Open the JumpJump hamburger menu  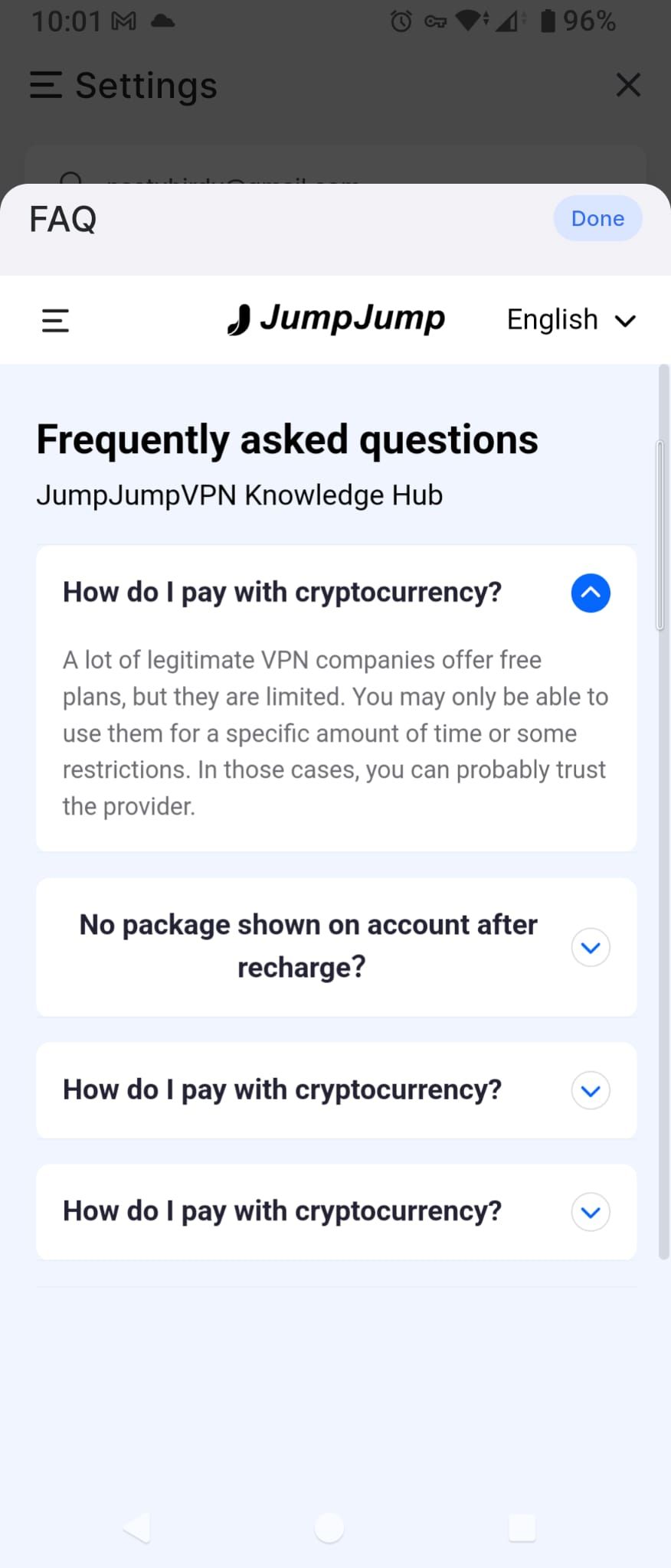click(54, 320)
